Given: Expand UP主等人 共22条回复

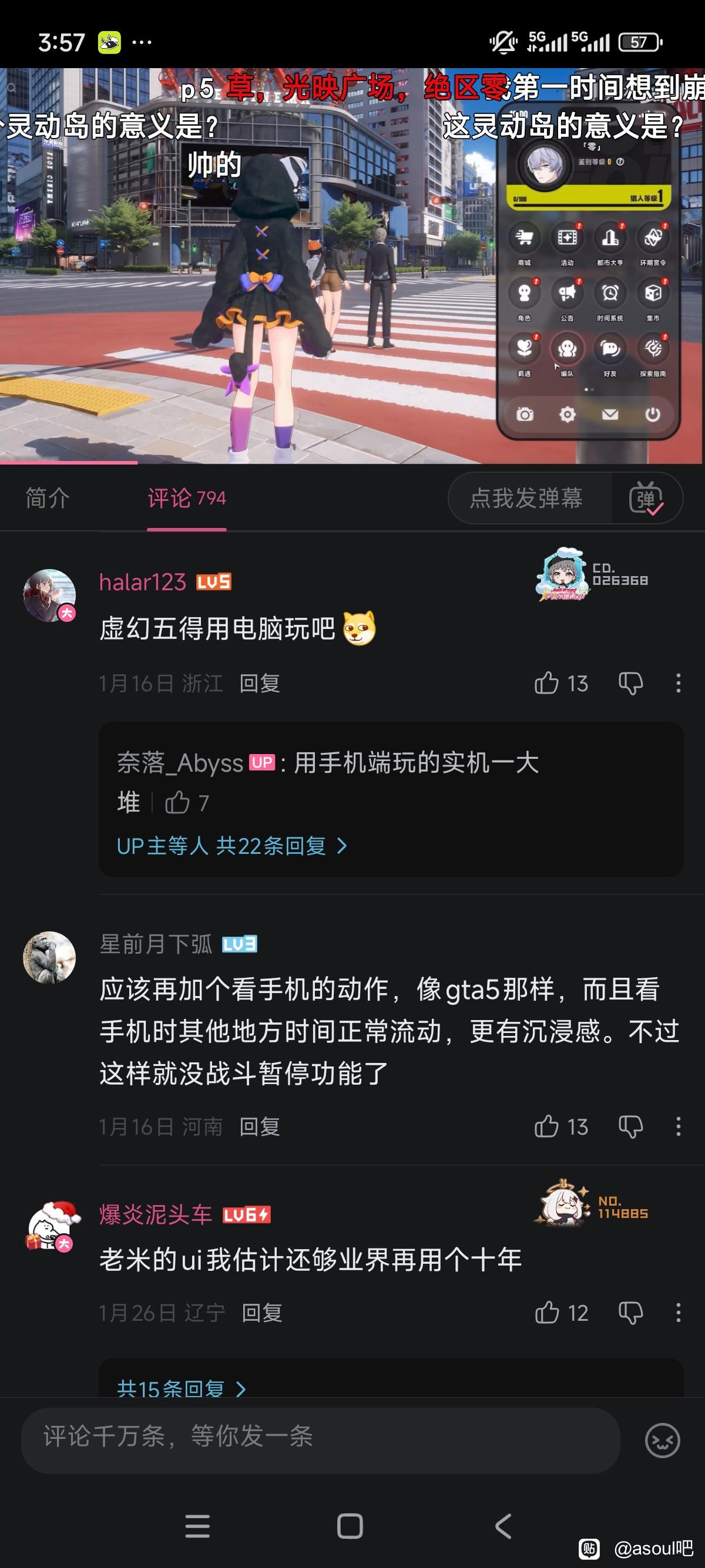Looking at the screenshot, I should [231, 846].
